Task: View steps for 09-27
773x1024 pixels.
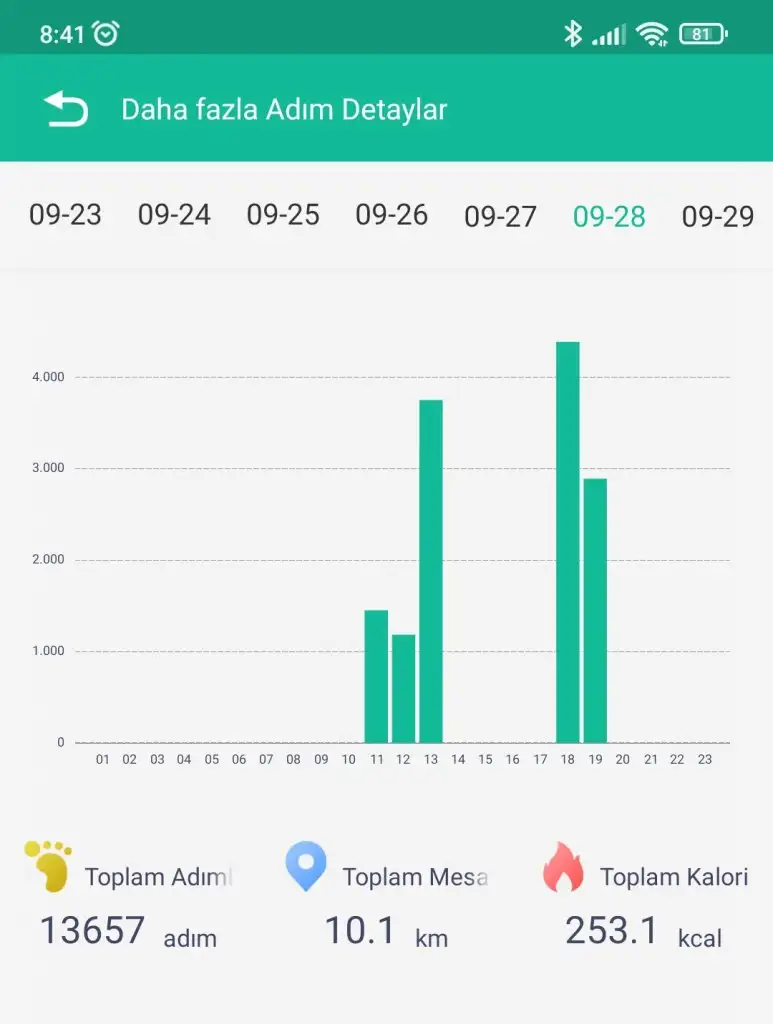Action: click(501, 216)
